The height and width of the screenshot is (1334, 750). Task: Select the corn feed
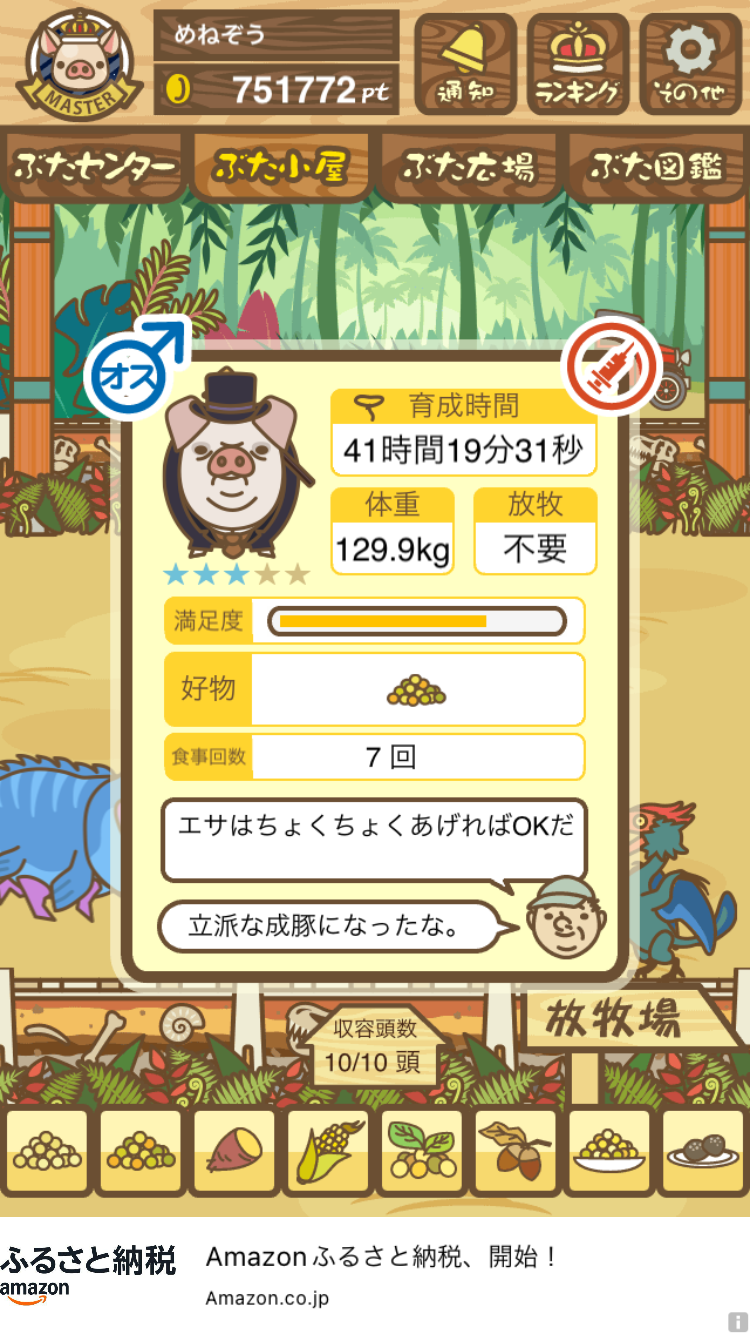click(328, 1153)
